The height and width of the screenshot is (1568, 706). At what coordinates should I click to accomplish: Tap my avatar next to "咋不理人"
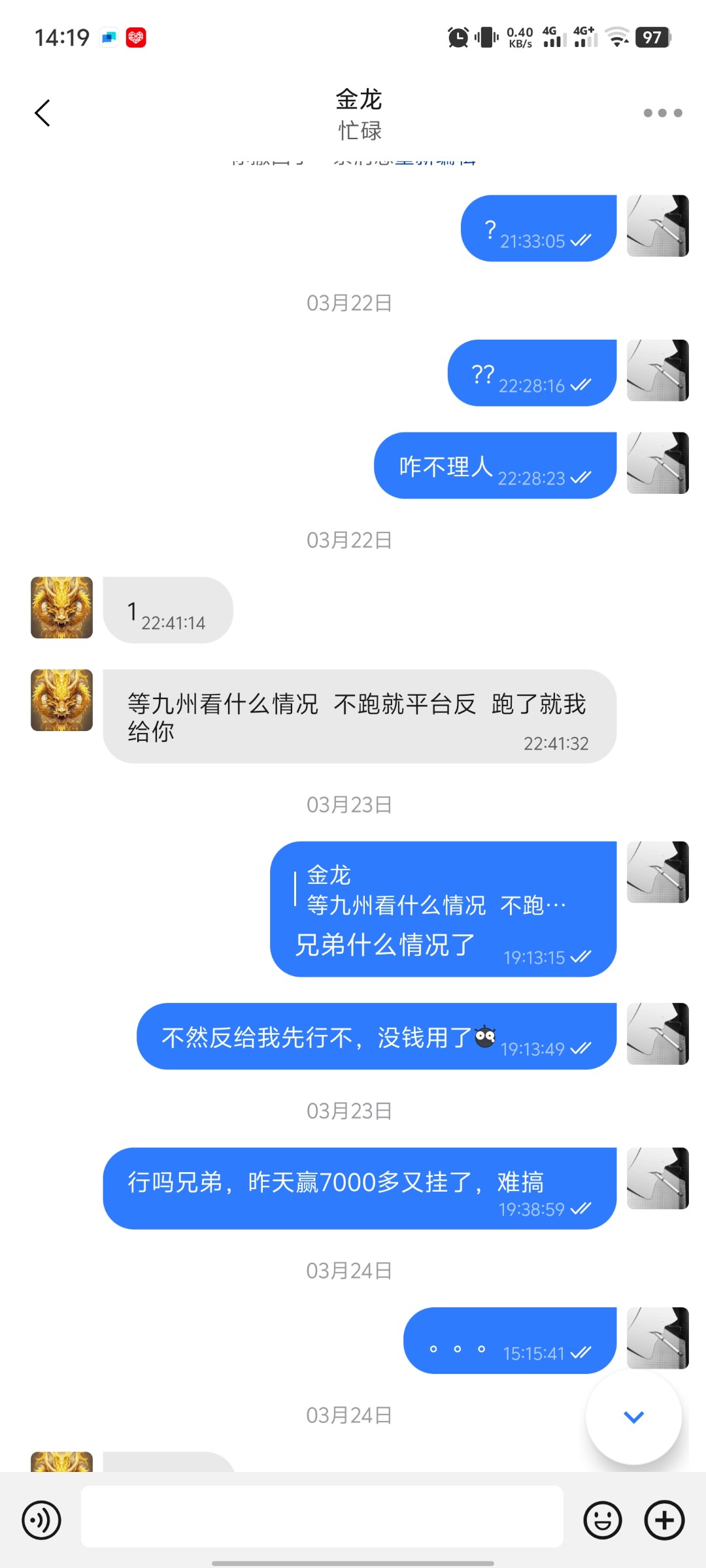click(658, 463)
